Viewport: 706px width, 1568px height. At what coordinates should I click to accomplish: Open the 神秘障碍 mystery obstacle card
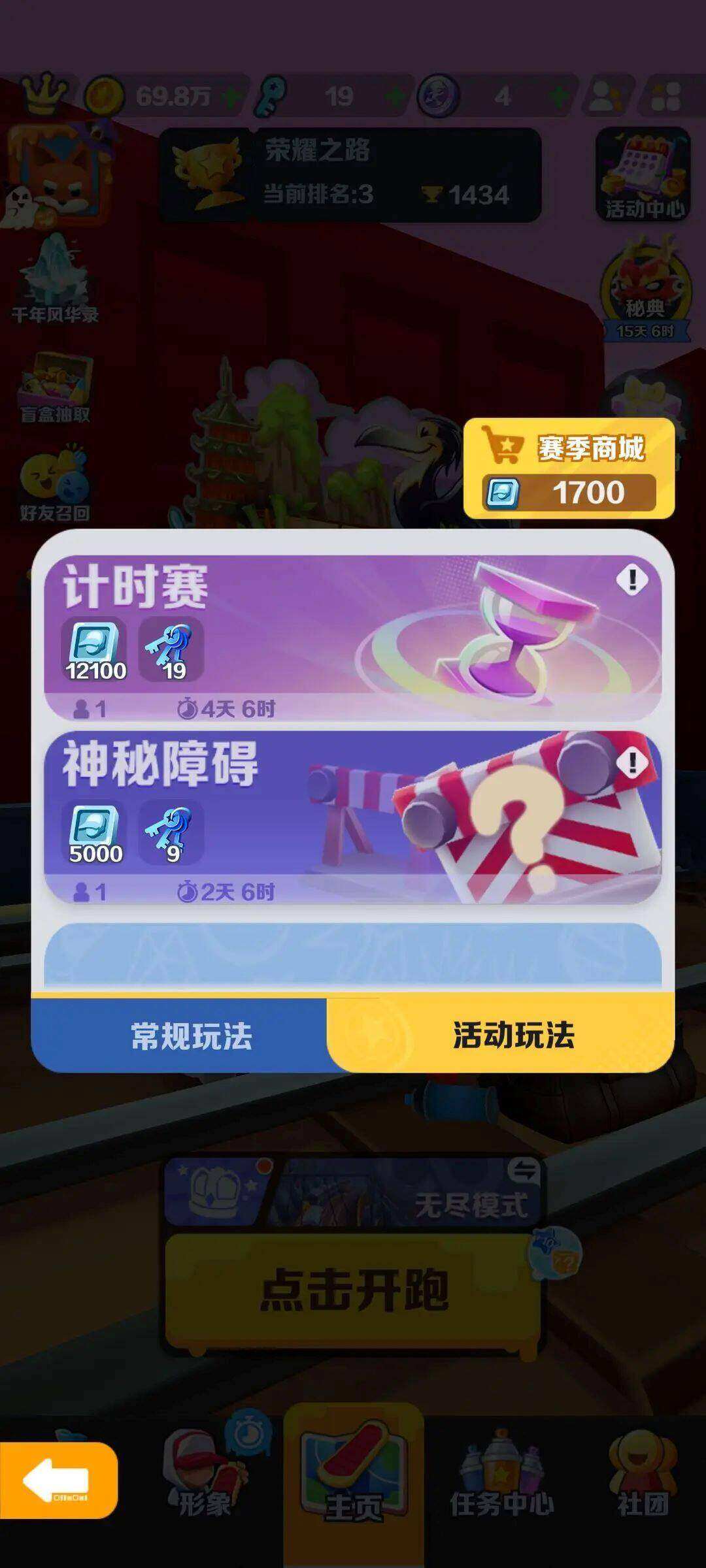[x=353, y=817]
